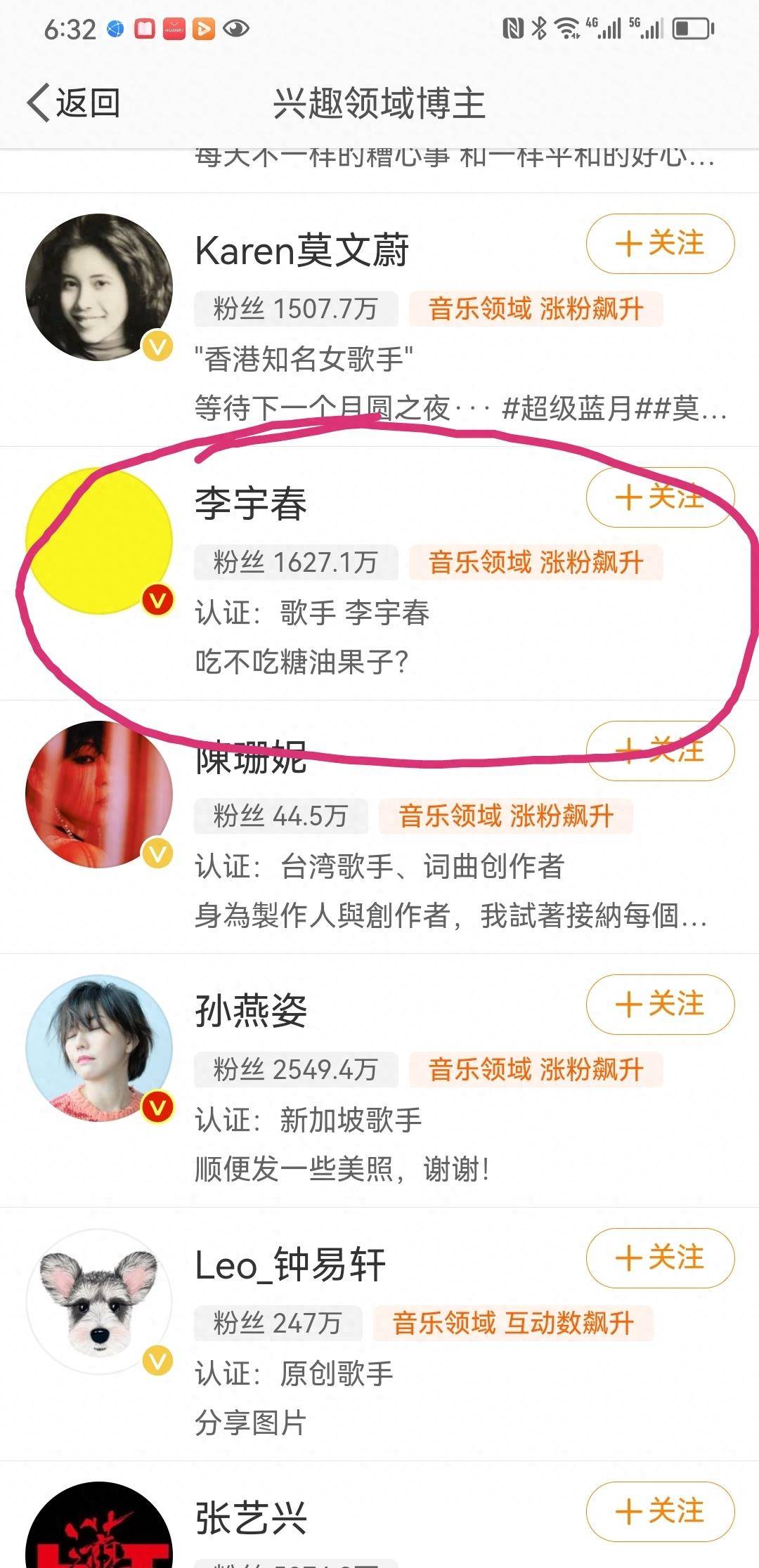Follow 李宇春
The width and height of the screenshot is (759, 1568).
(660, 497)
